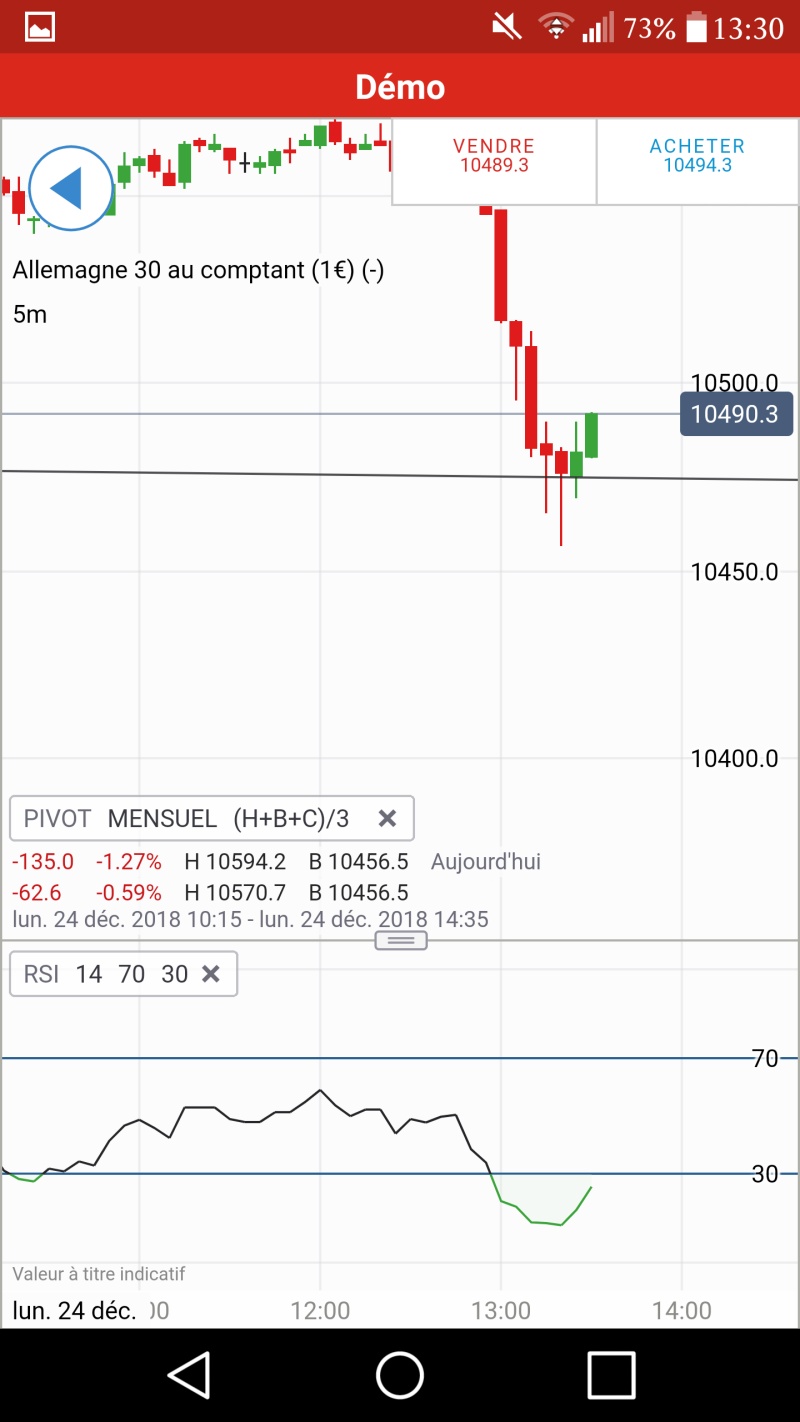Remove the RSI indicator

[211, 974]
